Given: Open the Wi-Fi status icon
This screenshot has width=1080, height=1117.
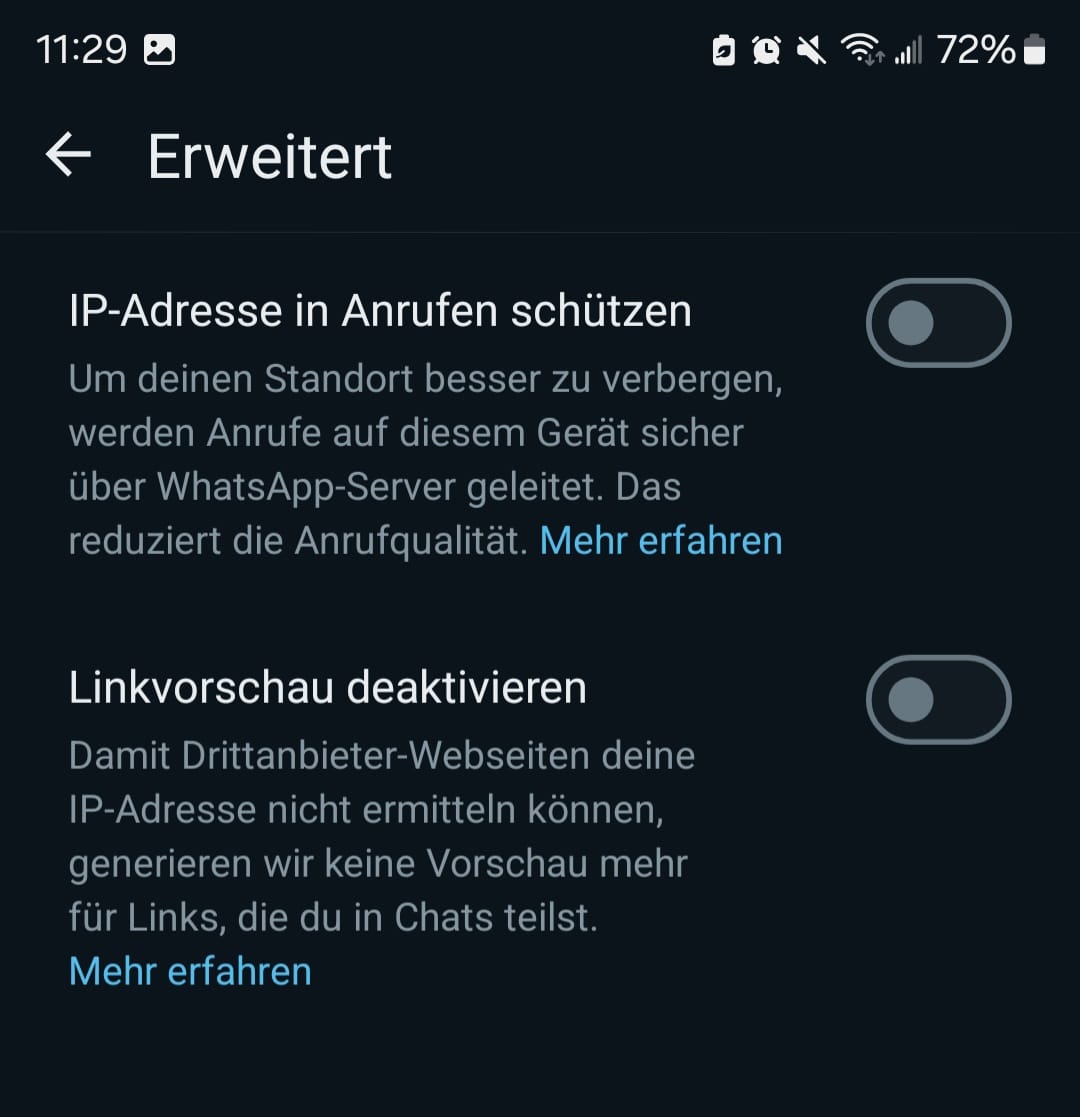Looking at the screenshot, I should click(862, 48).
